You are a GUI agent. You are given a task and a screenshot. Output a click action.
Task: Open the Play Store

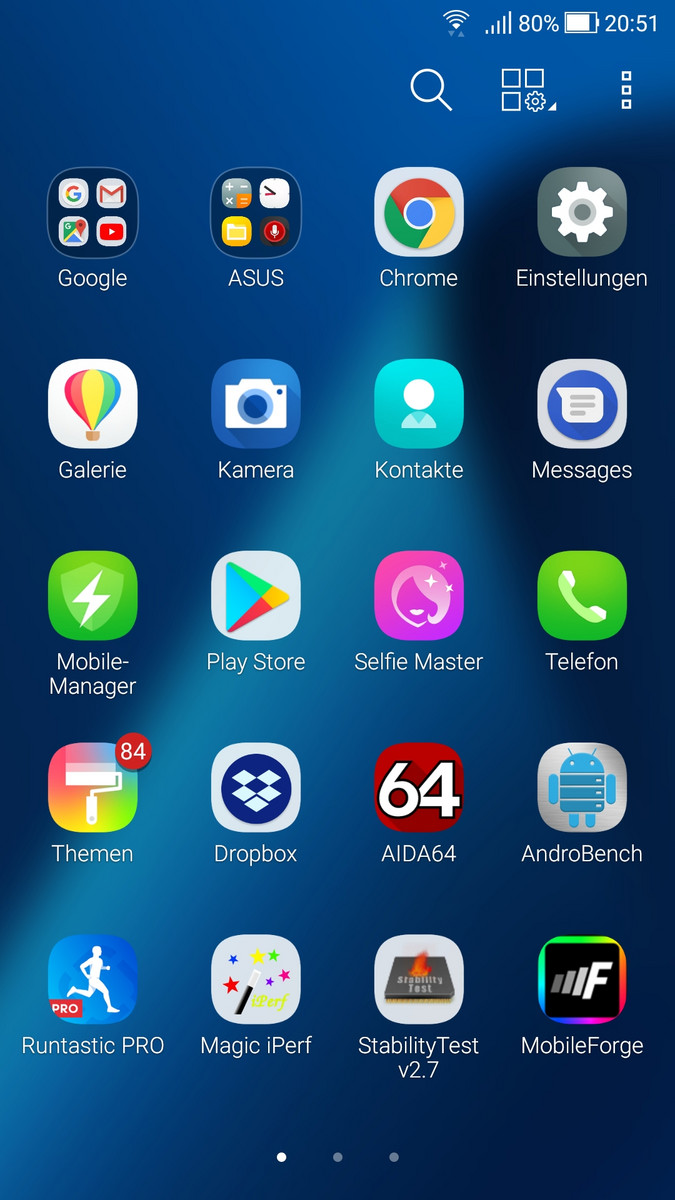pyautogui.click(x=256, y=596)
